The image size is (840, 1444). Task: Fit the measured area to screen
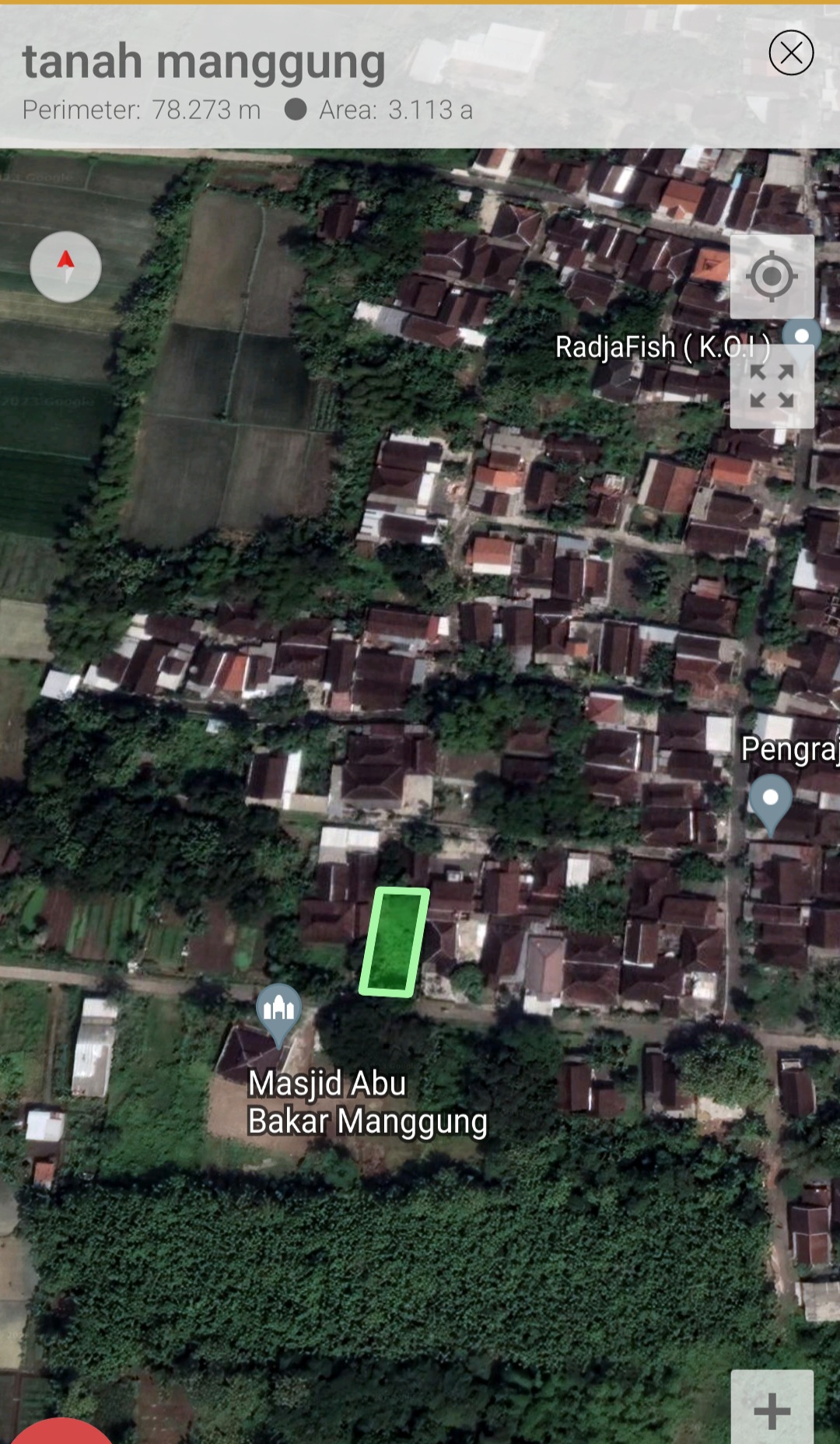pos(772,387)
